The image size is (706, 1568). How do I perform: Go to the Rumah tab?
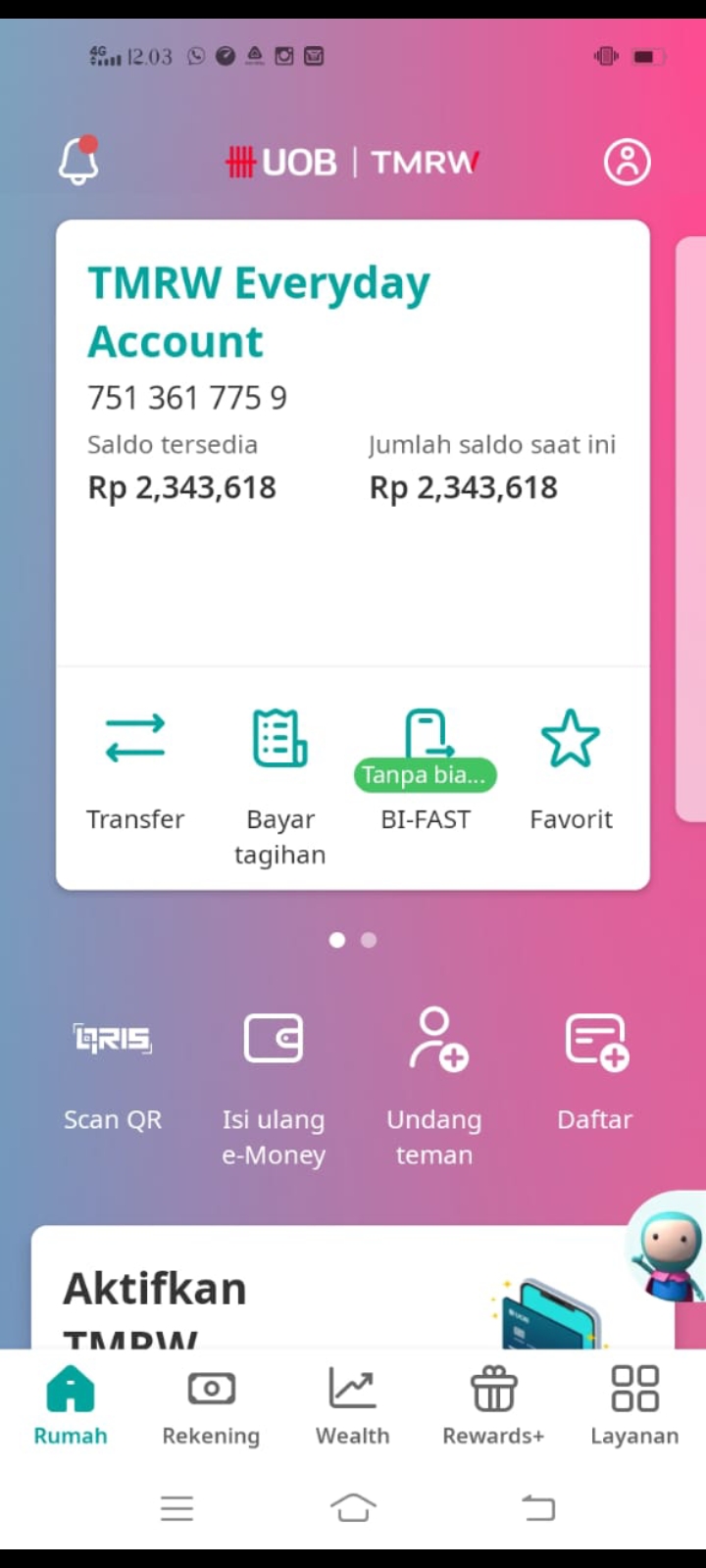tap(71, 1407)
